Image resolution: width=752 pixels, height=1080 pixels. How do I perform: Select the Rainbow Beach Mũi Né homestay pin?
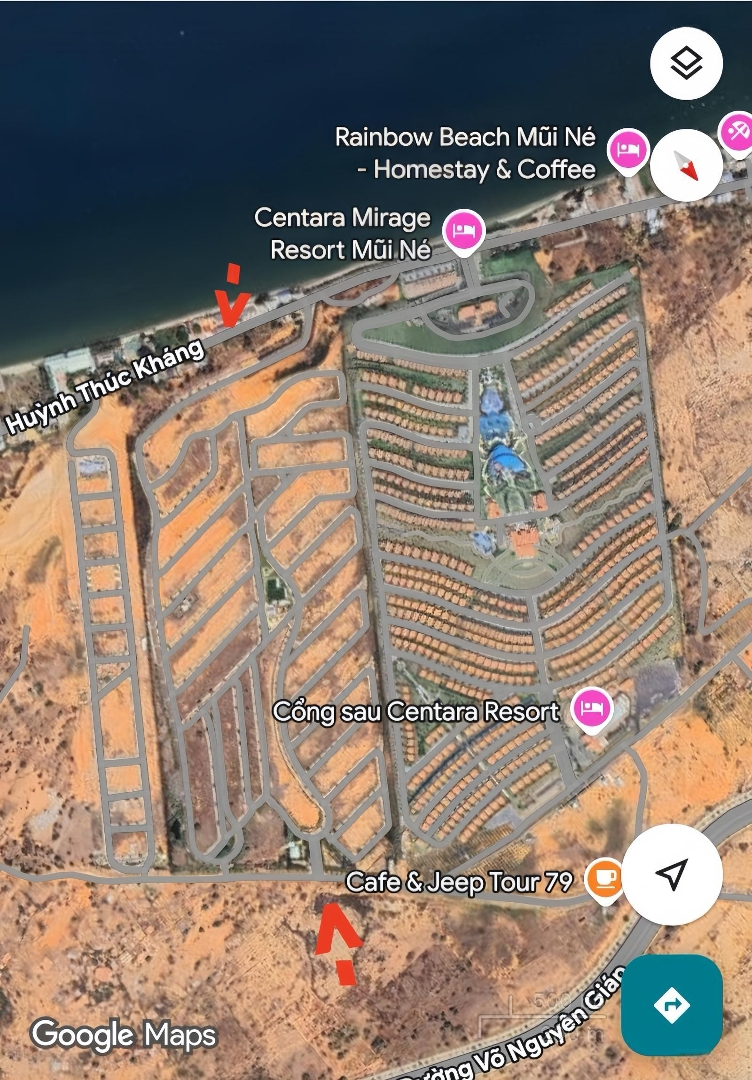tap(628, 151)
